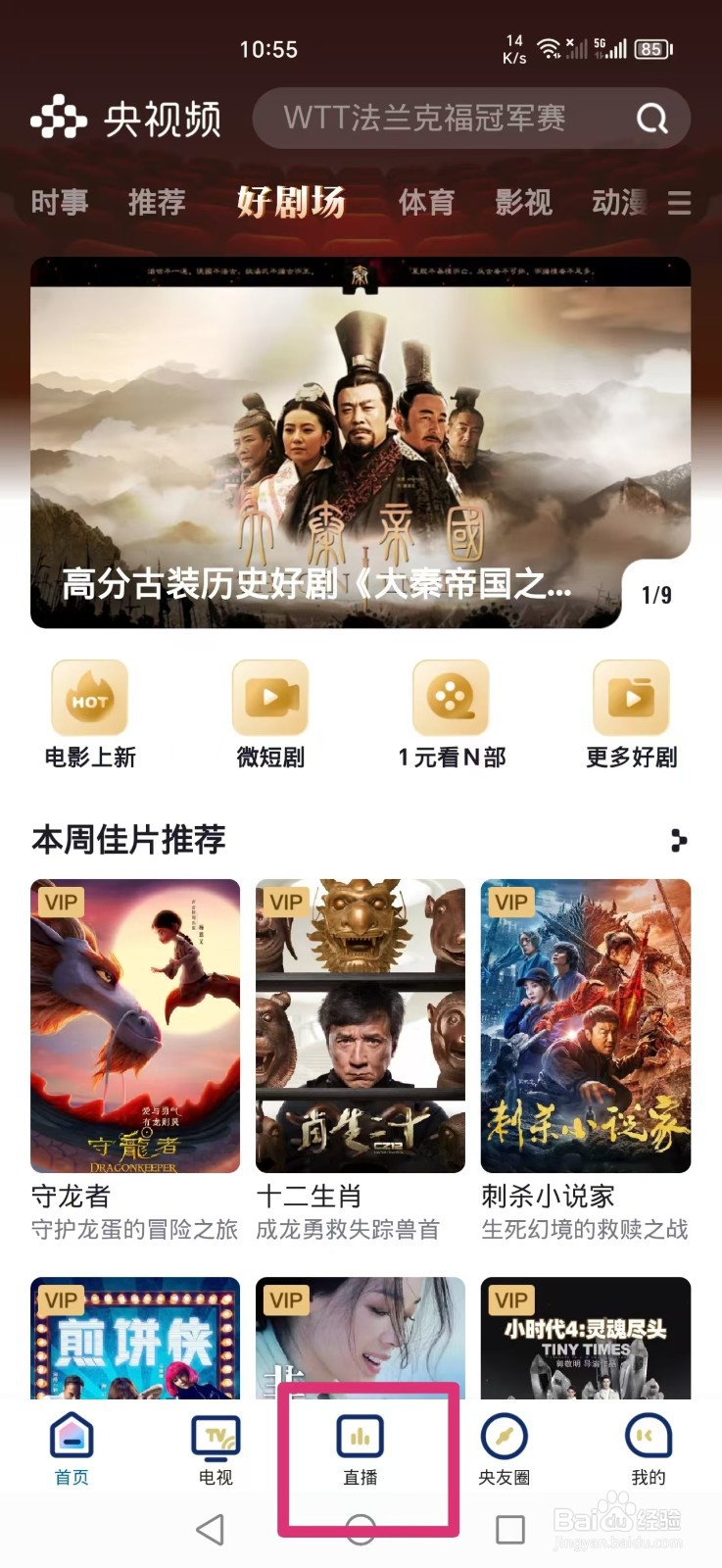Open more picks via 本周佳片推荐 arrow

point(678,840)
